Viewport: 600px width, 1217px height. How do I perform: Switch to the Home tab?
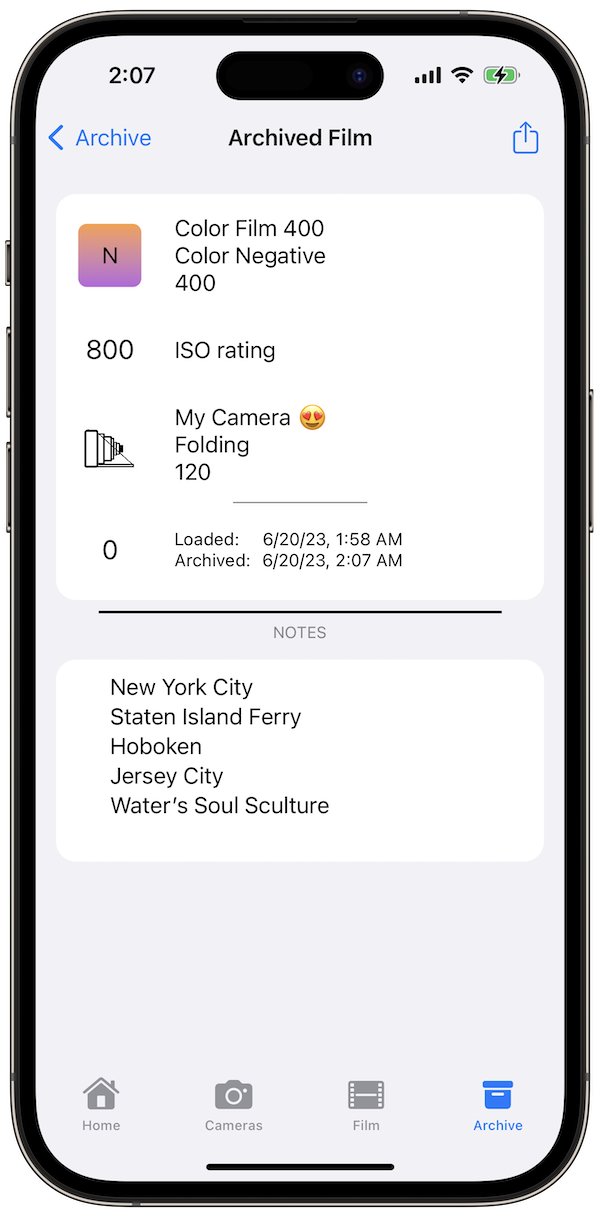click(x=101, y=1104)
